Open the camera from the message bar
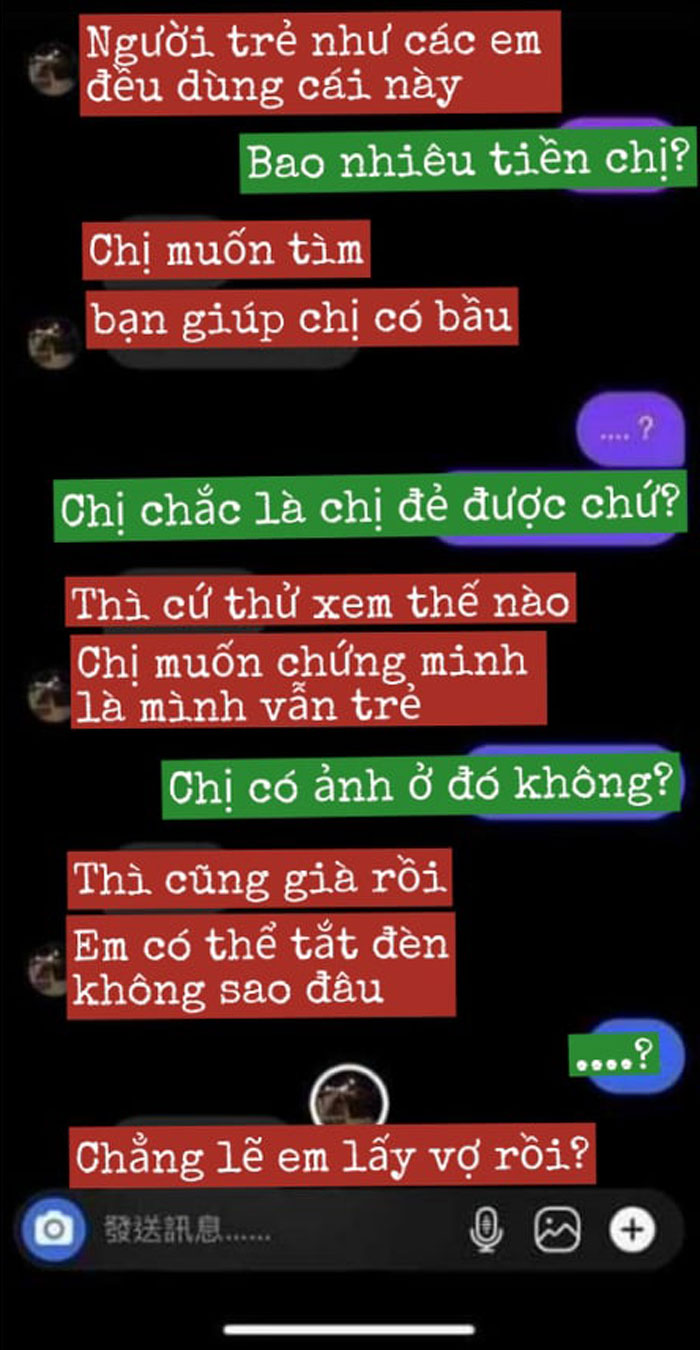This screenshot has width=700, height=1350. tap(53, 1227)
